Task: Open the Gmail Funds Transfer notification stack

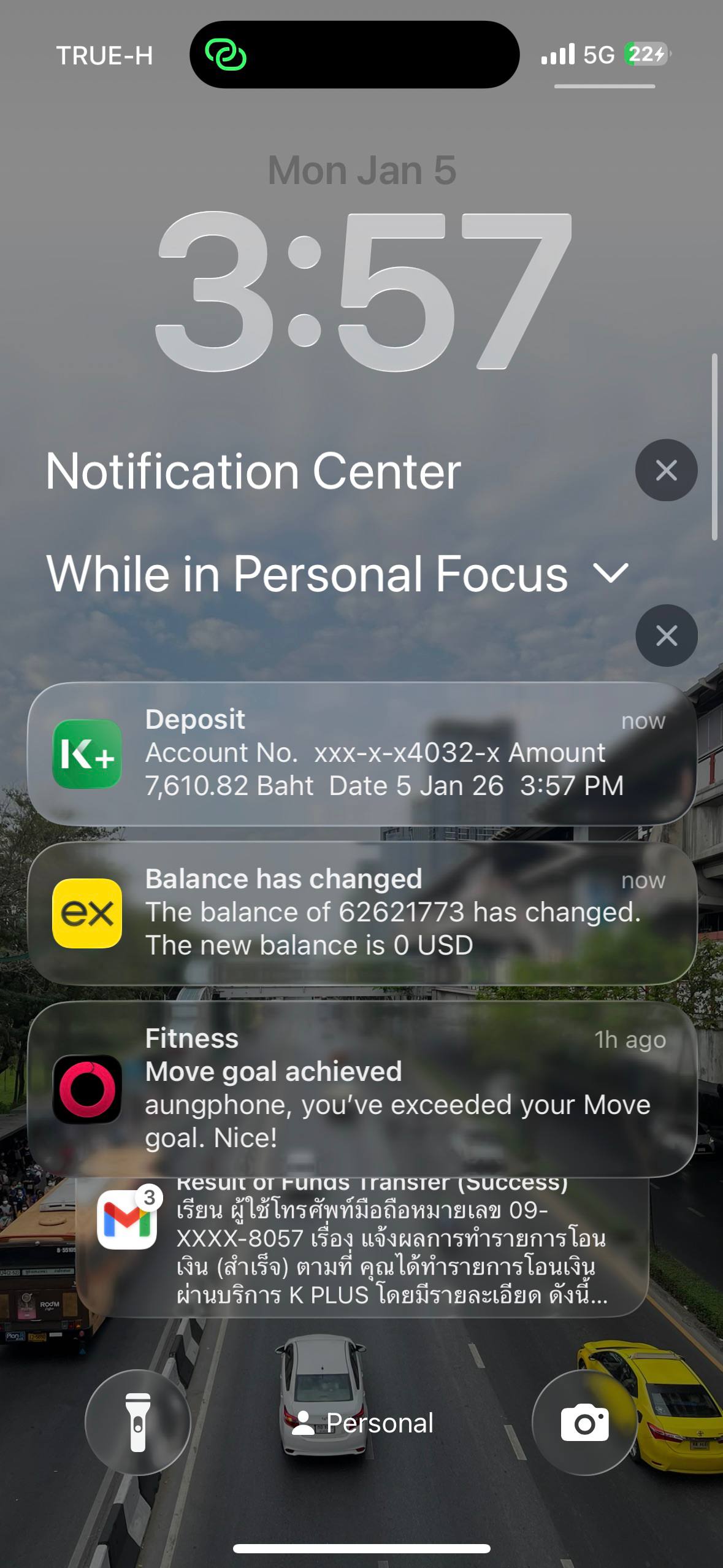Action: (x=362, y=1248)
